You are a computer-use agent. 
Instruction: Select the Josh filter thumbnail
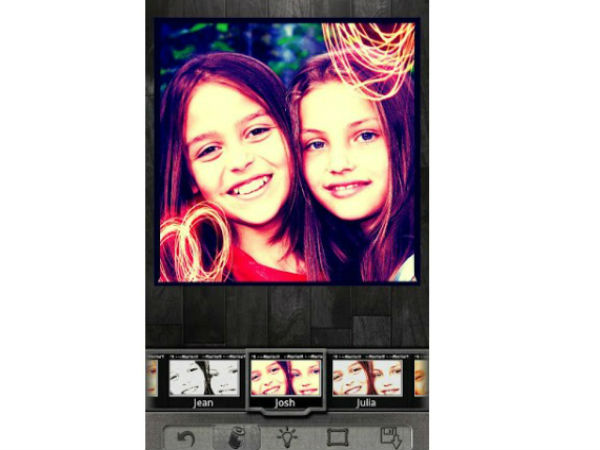285,380
